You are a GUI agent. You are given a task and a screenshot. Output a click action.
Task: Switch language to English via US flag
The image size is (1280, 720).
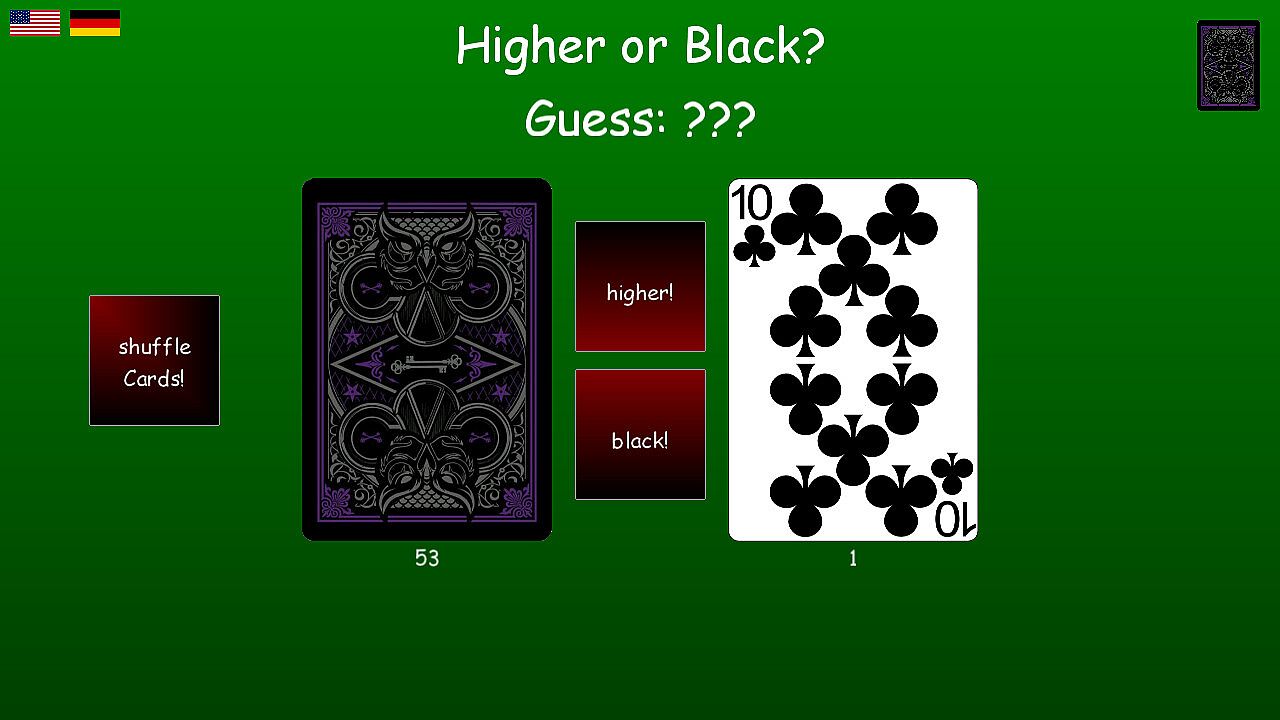pyautogui.click(x=35, y=23)
